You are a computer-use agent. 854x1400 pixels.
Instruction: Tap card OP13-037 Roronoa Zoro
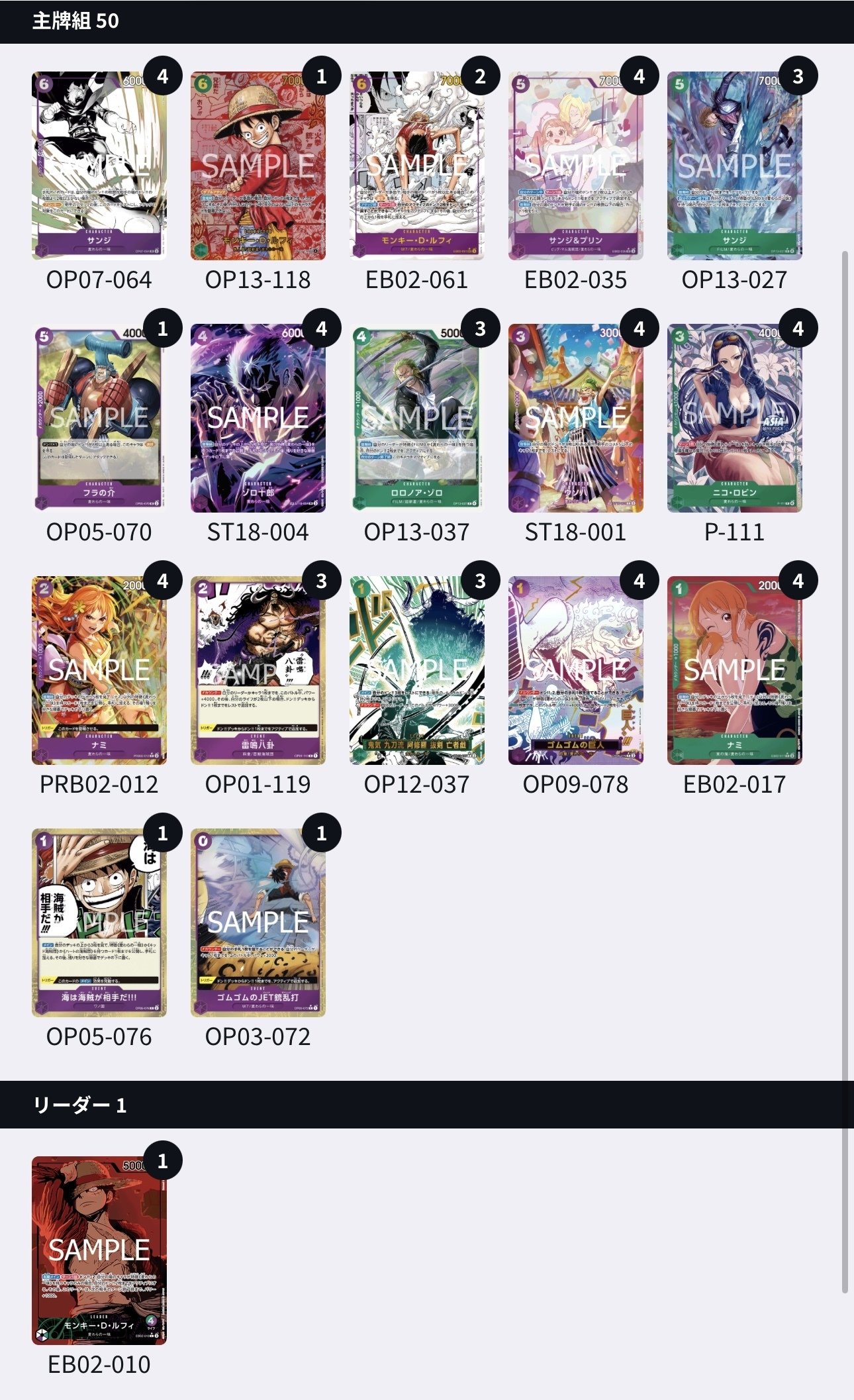(x=417, y=418)
